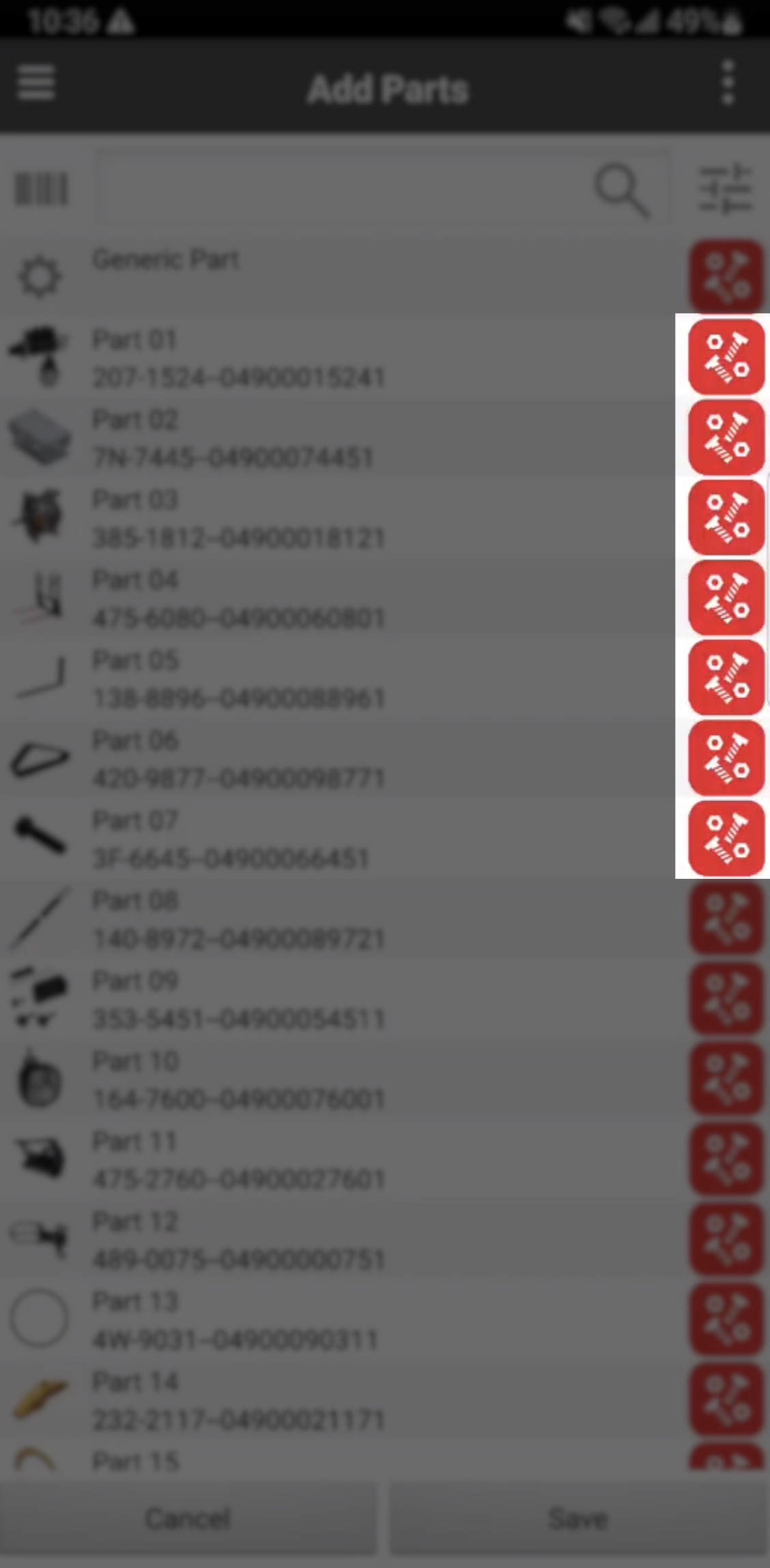770x1568 pixels.
Task: Save the selected parts
Action: pyautogui.click(x=579, y=1518)
